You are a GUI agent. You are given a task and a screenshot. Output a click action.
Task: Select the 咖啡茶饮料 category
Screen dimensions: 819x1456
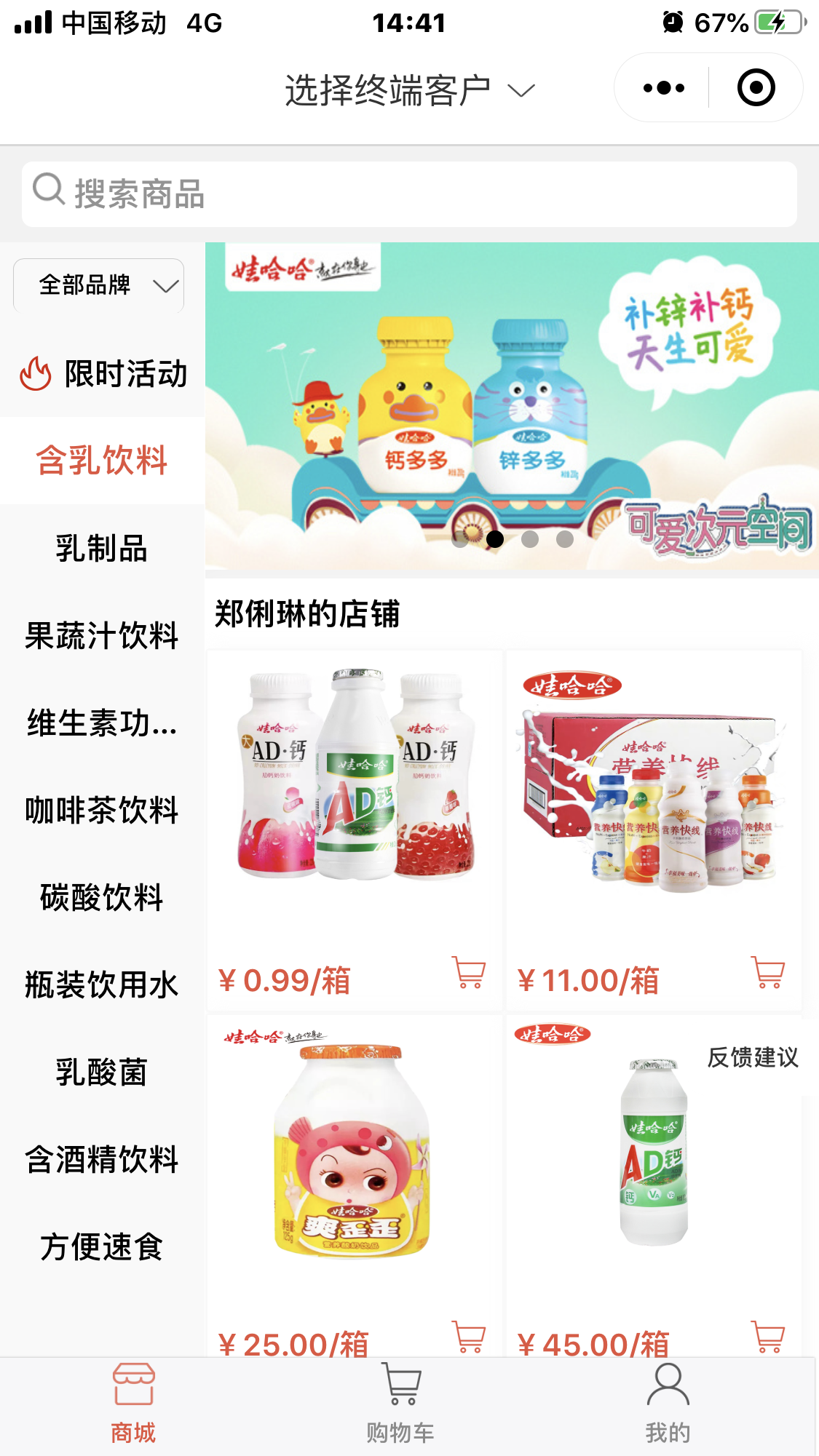click(x=102, y=811)
